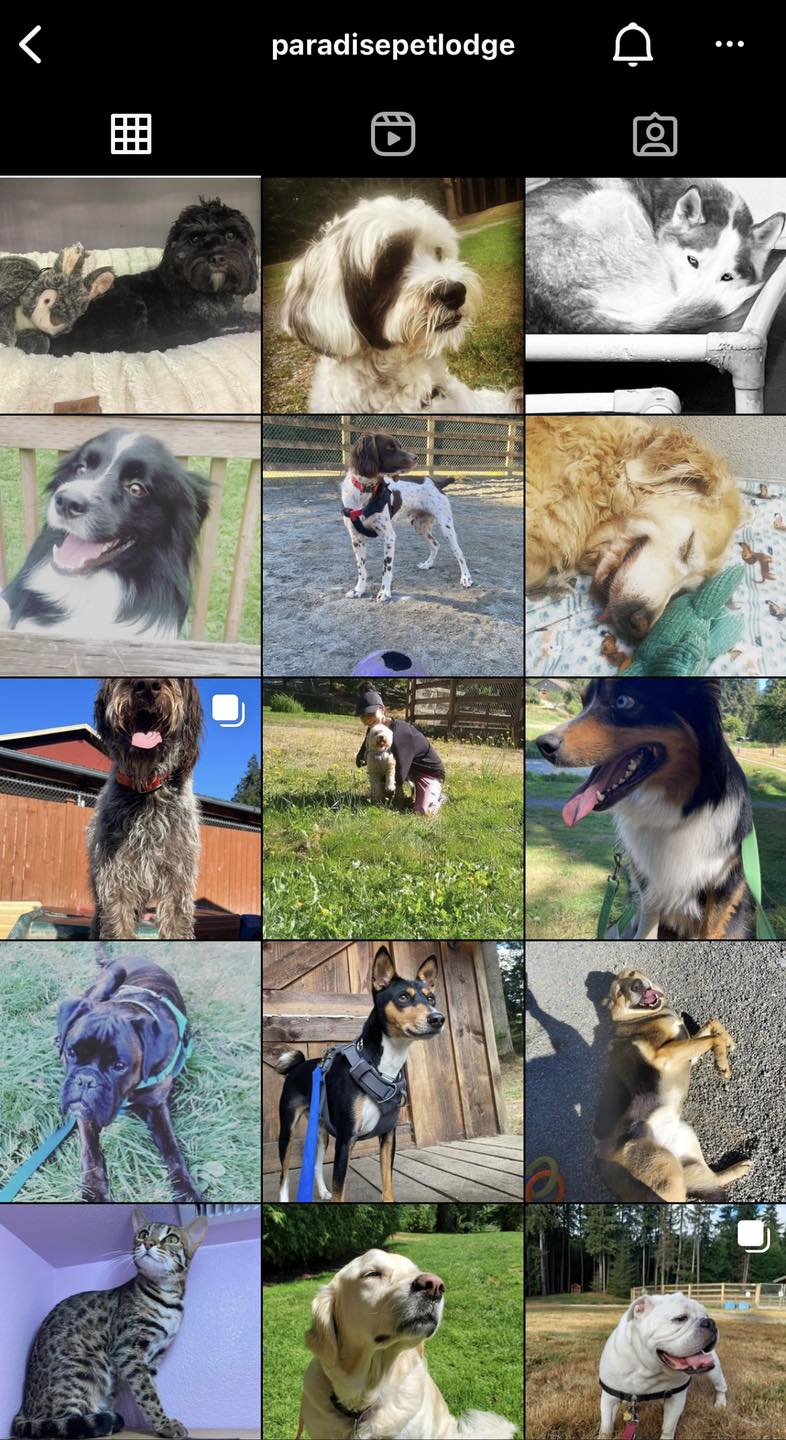The image size is (786, 1440).
Task: Open the sleeping golden dog with green toy
Action: pyautogui.click(x=656, y=546)
